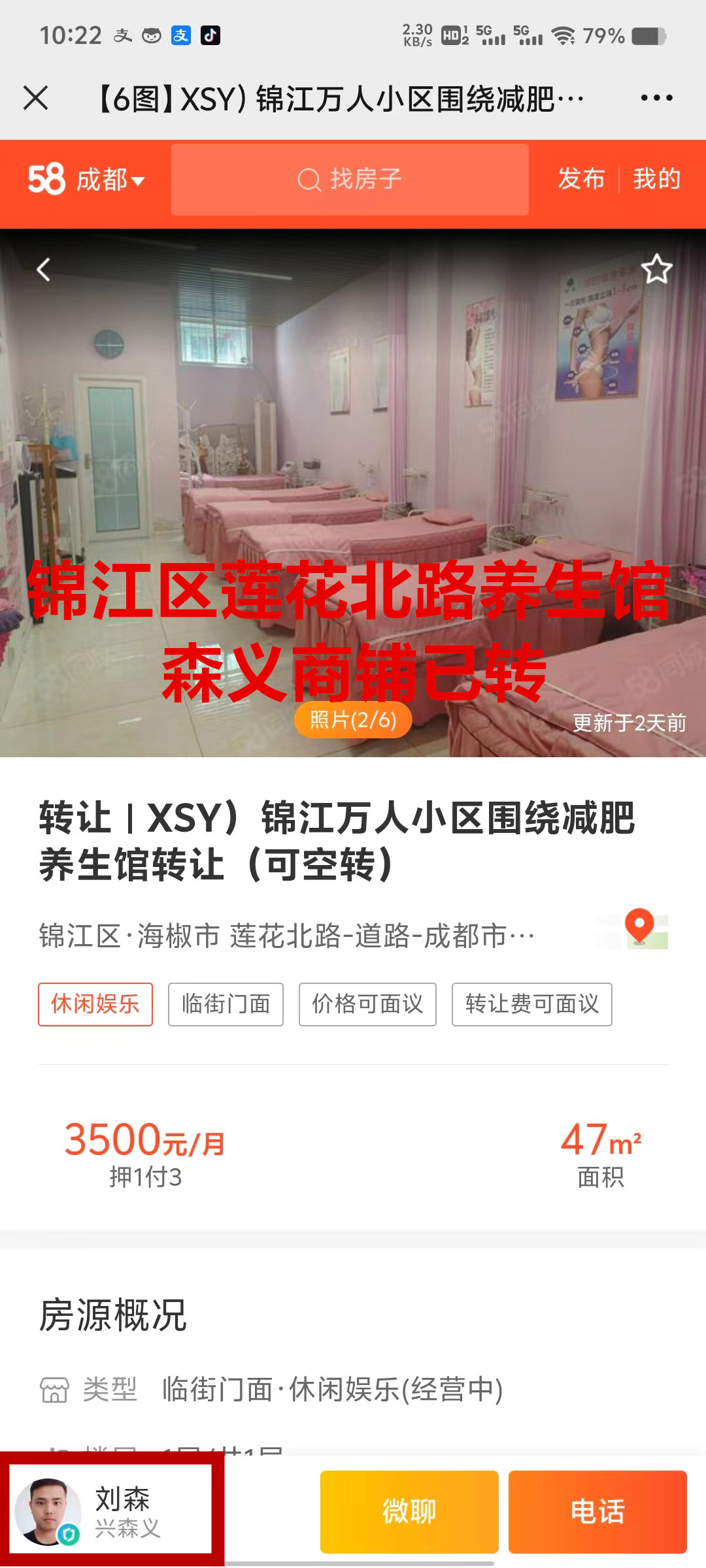The image size is (706, 1568).
Task: Tap the 找房子 search box
Action: pyautogui.click(x=350, y=180)
